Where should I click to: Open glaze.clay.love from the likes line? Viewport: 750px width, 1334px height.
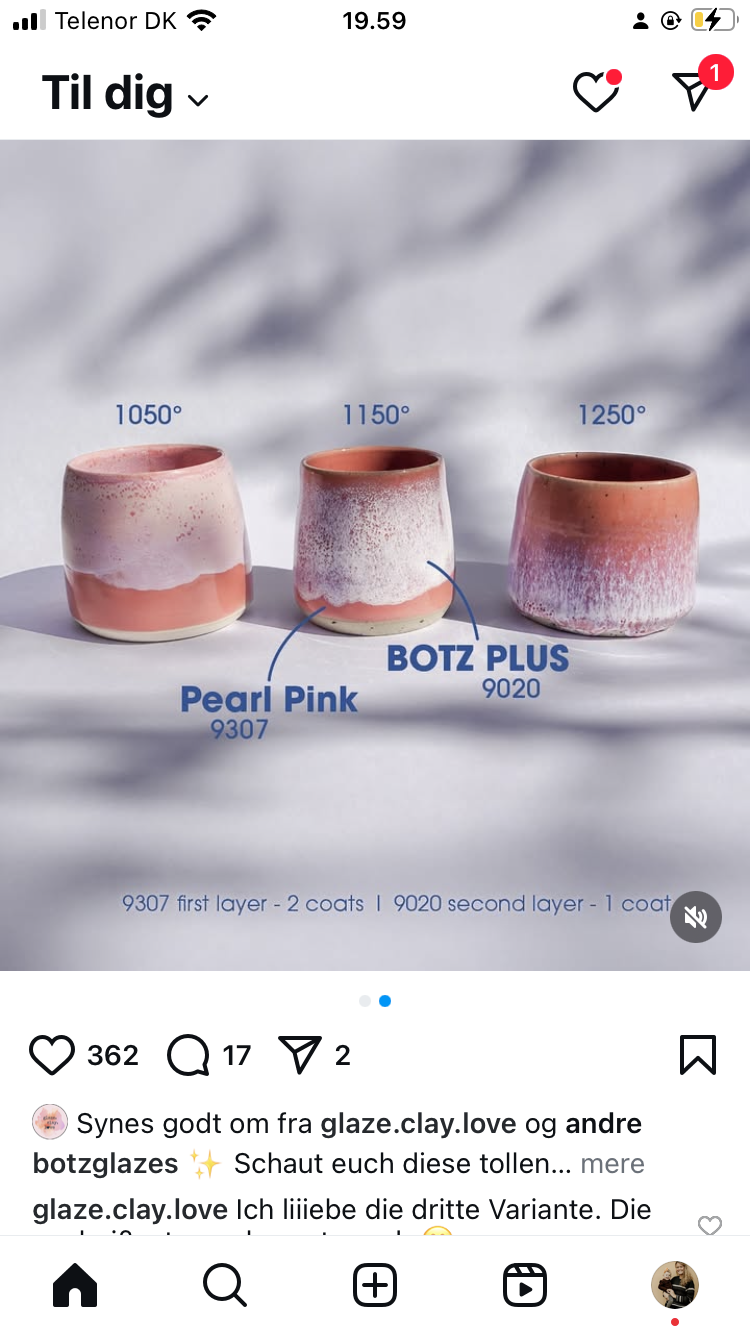point(418,1123)
